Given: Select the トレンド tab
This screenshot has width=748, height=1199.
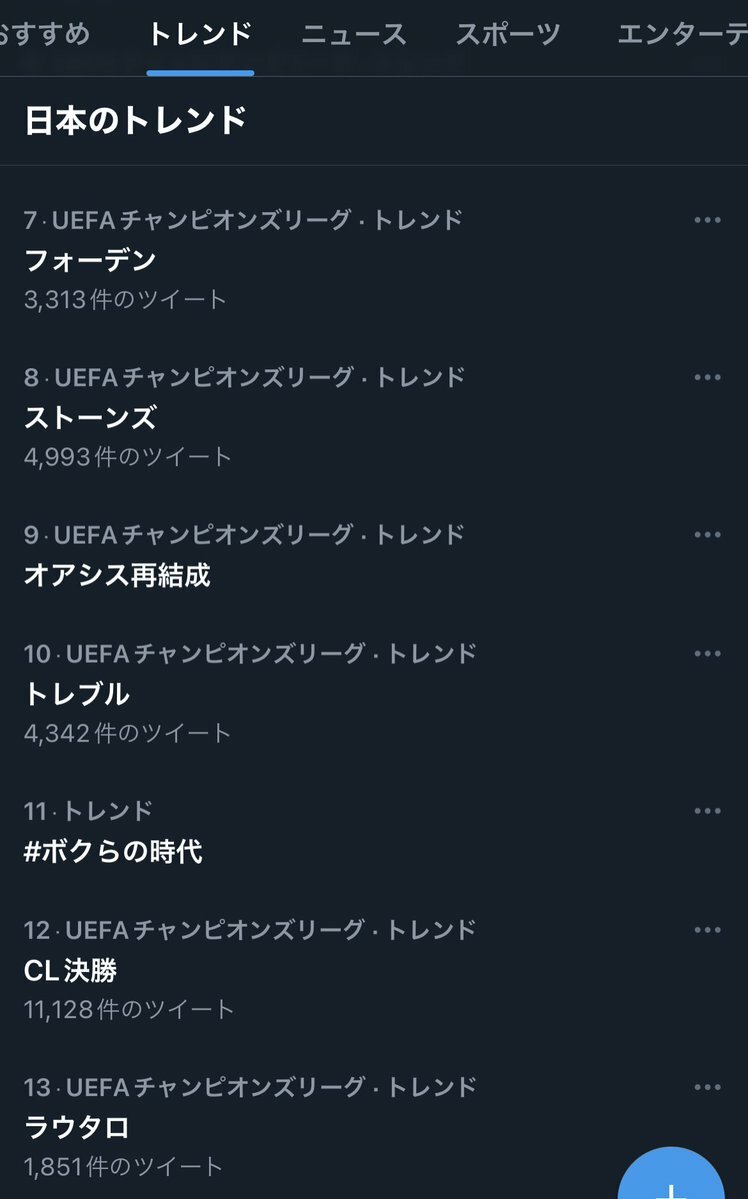Looking at the screenshot, I should 200,34.
